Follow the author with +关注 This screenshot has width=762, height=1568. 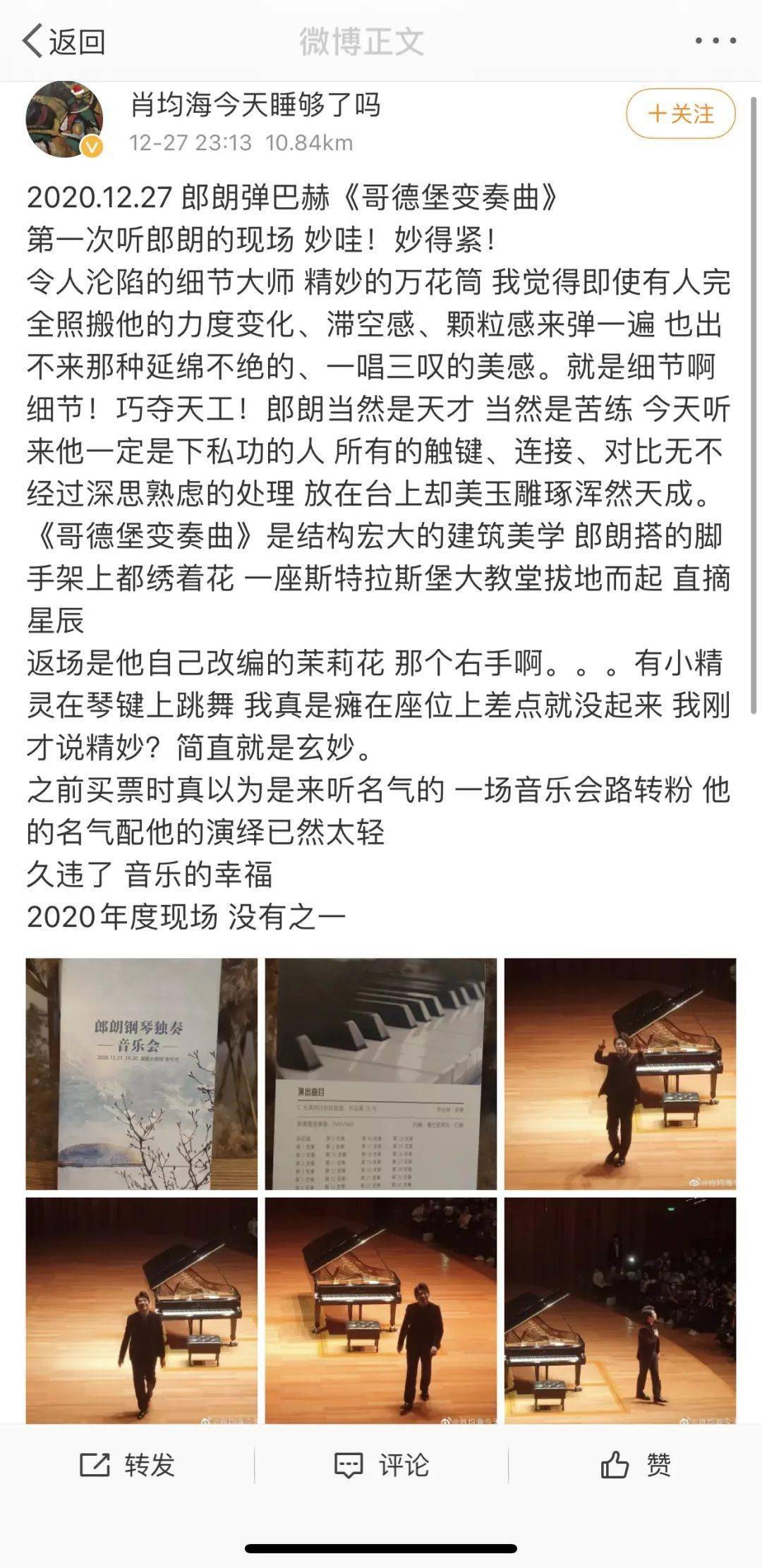[681, 114]
